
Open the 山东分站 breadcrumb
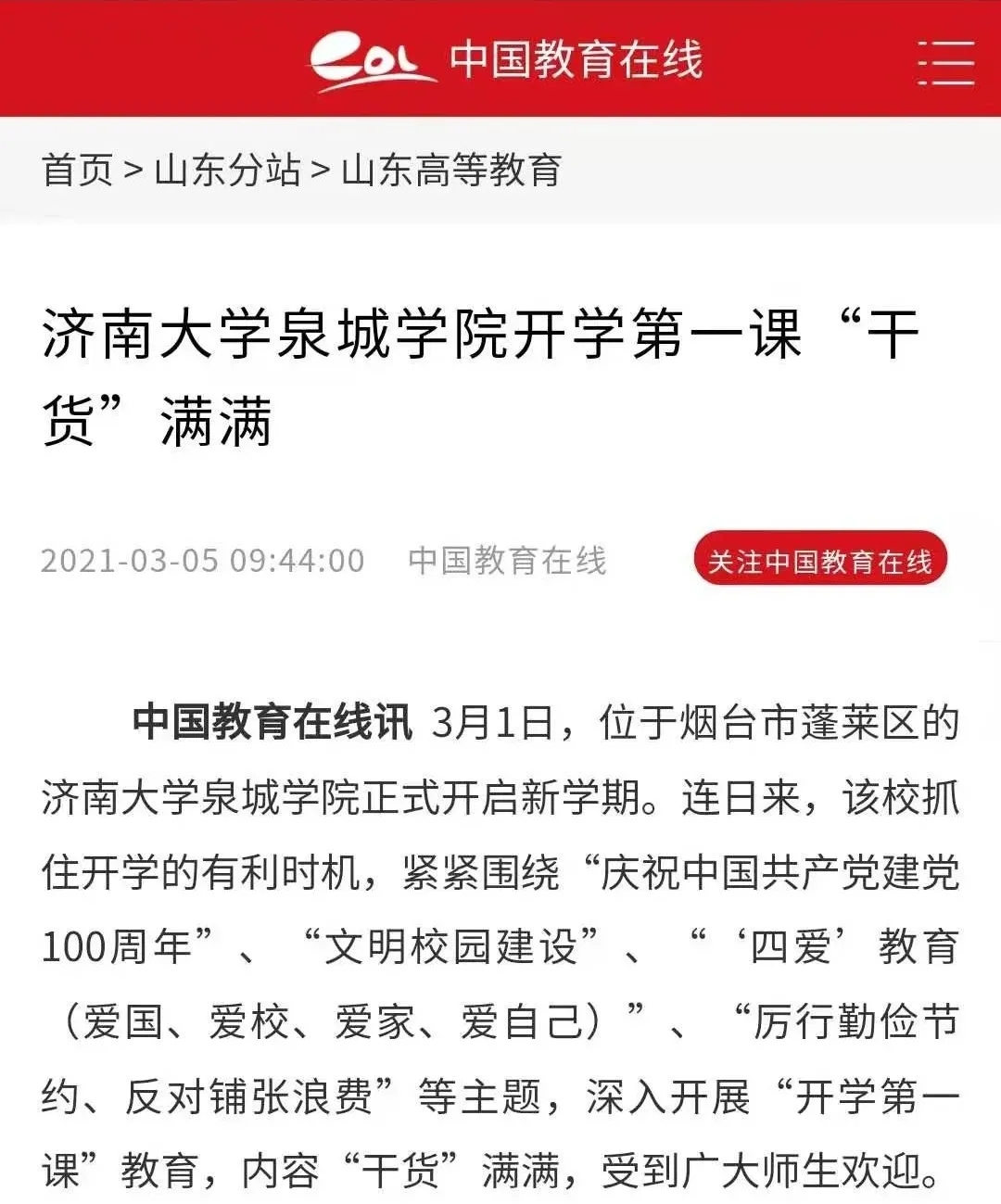[x=227, y=170]
